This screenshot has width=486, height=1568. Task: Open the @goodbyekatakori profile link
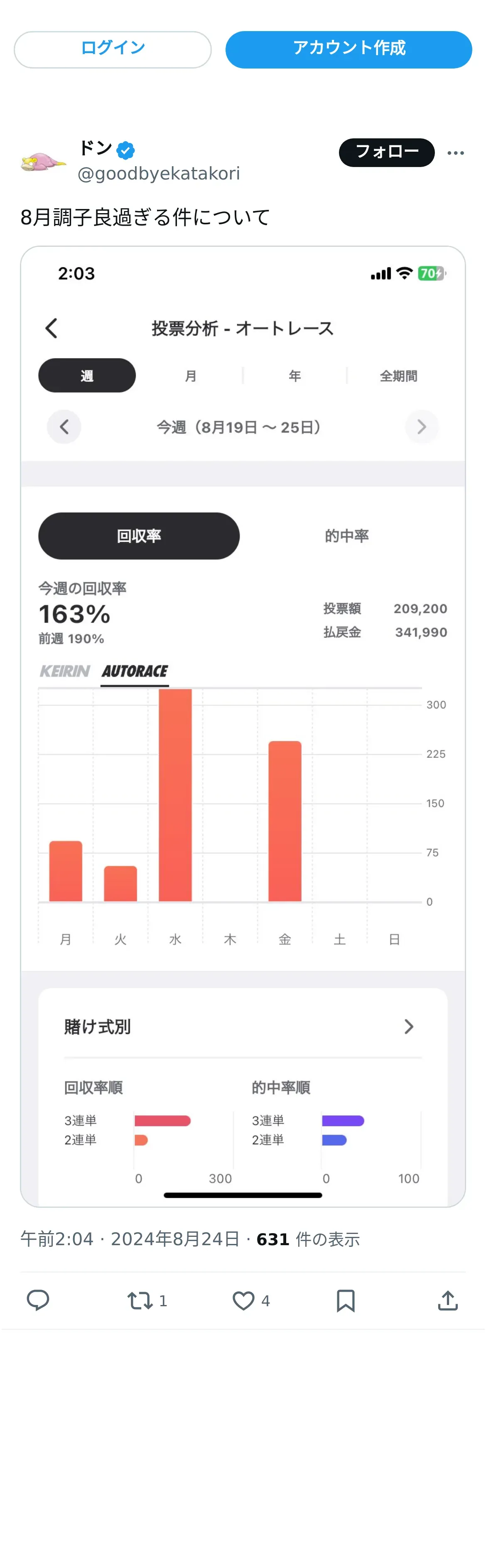tap(159, 174)
